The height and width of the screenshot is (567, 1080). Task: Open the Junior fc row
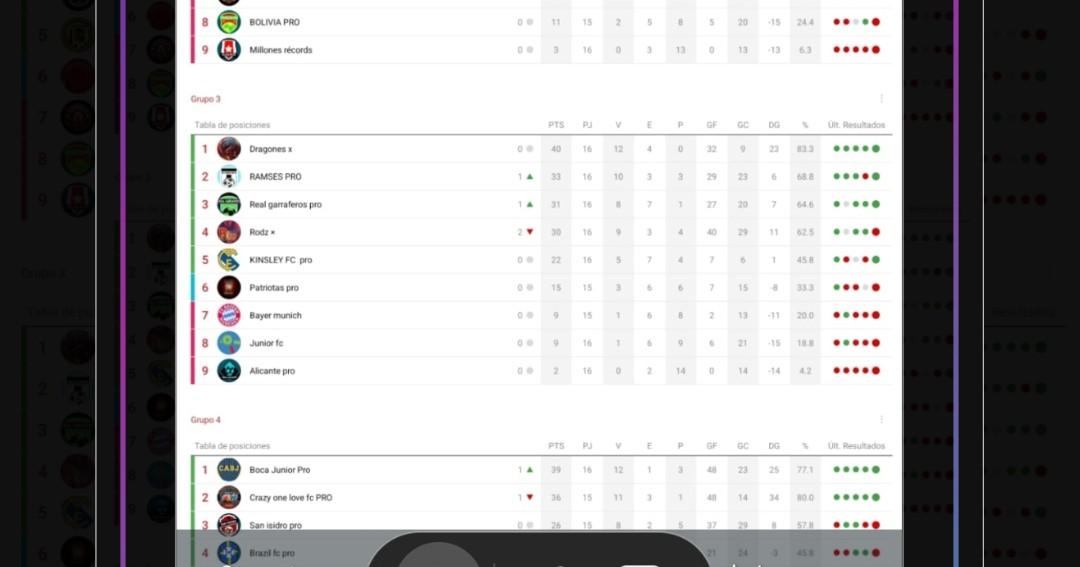[266, 343]
